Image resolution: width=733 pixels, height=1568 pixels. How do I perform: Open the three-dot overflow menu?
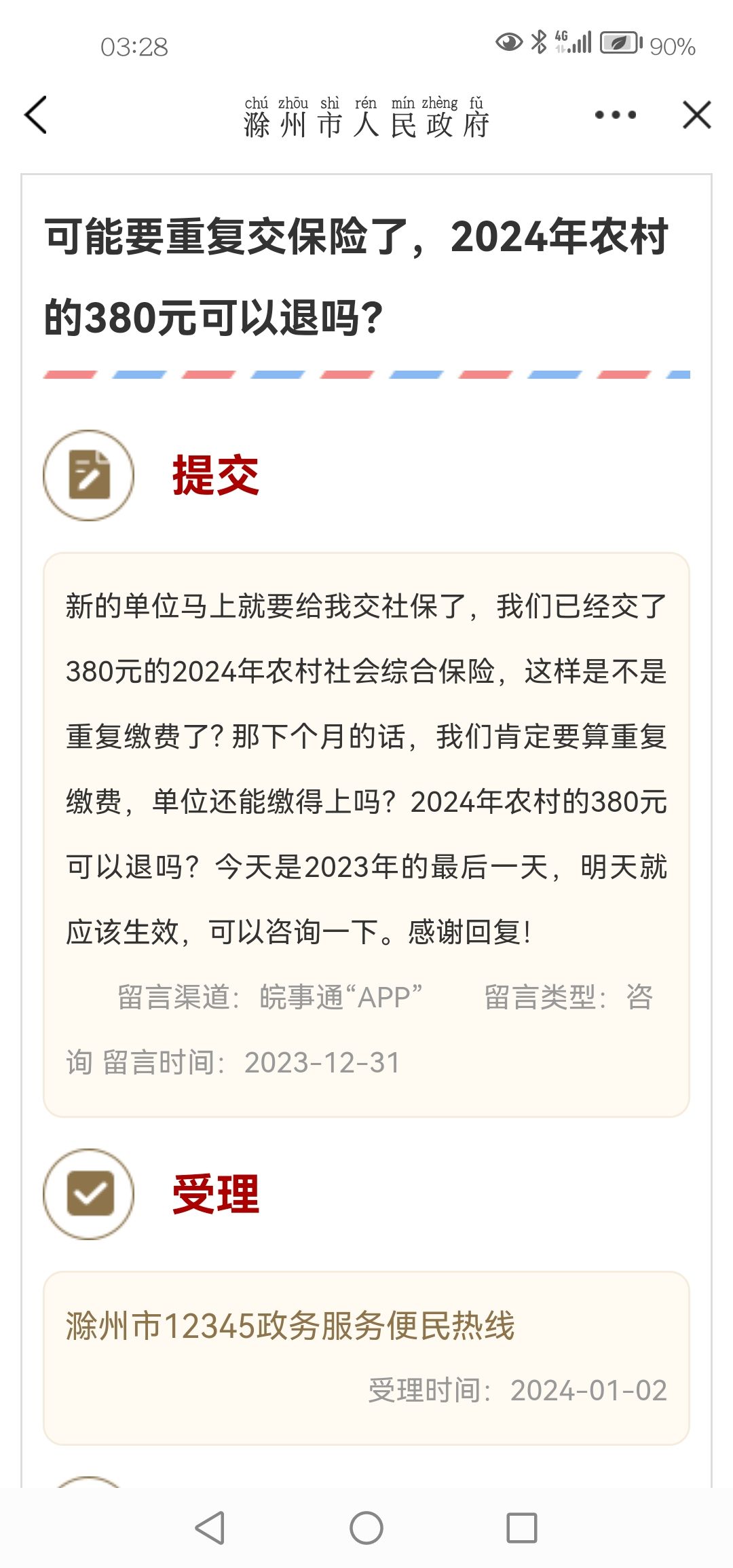[x=616, y=115]
